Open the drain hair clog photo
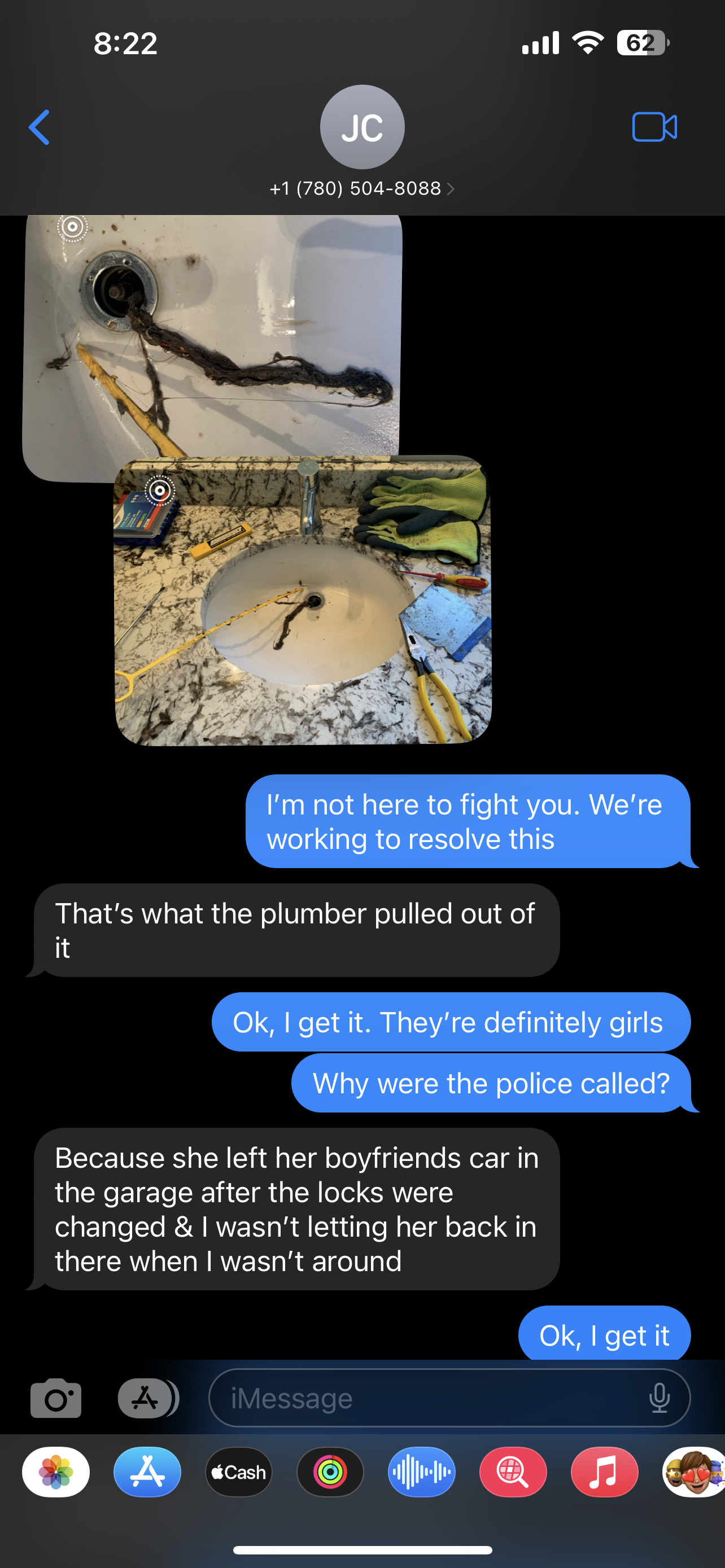The image size is (725, 1568). (212, 341)
